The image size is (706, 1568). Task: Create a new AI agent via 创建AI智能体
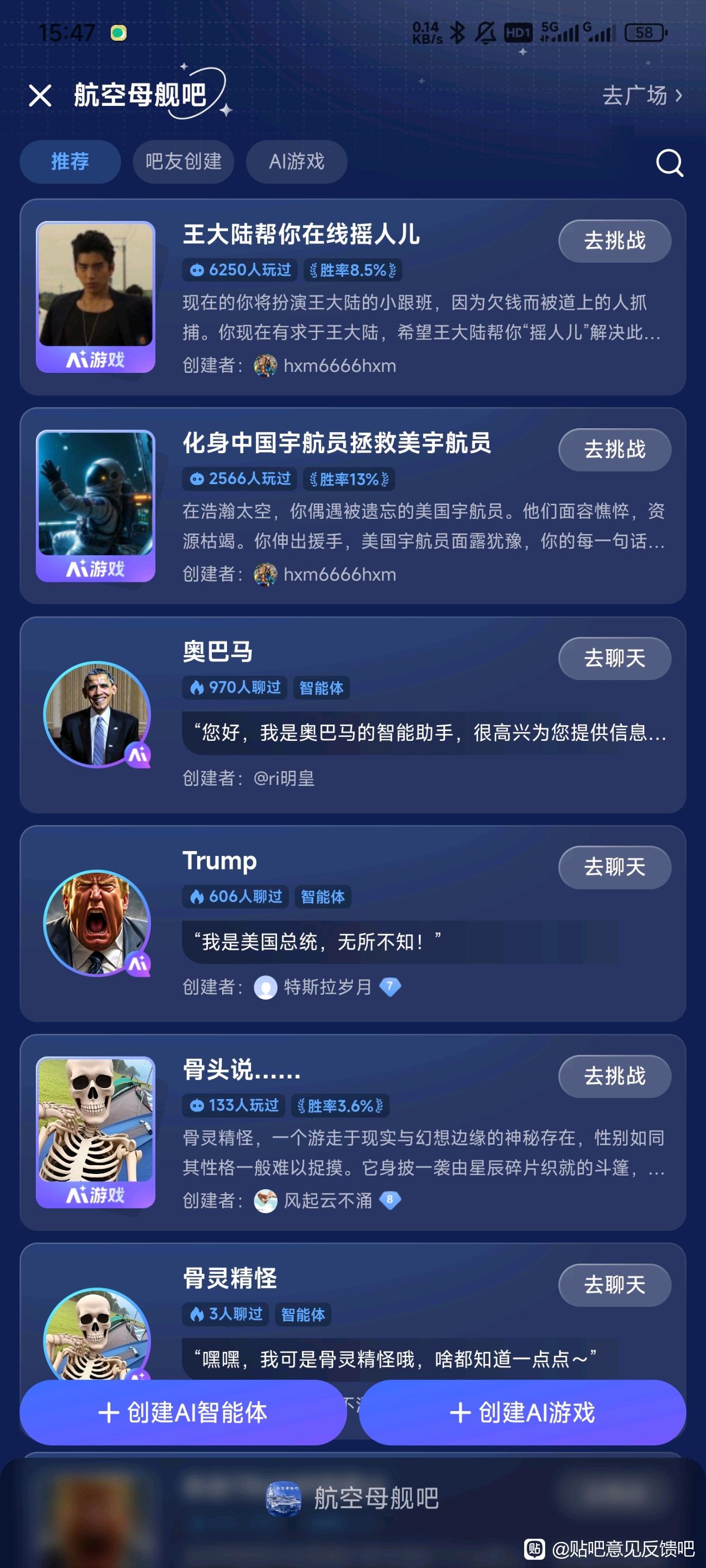click(182, 1412)
